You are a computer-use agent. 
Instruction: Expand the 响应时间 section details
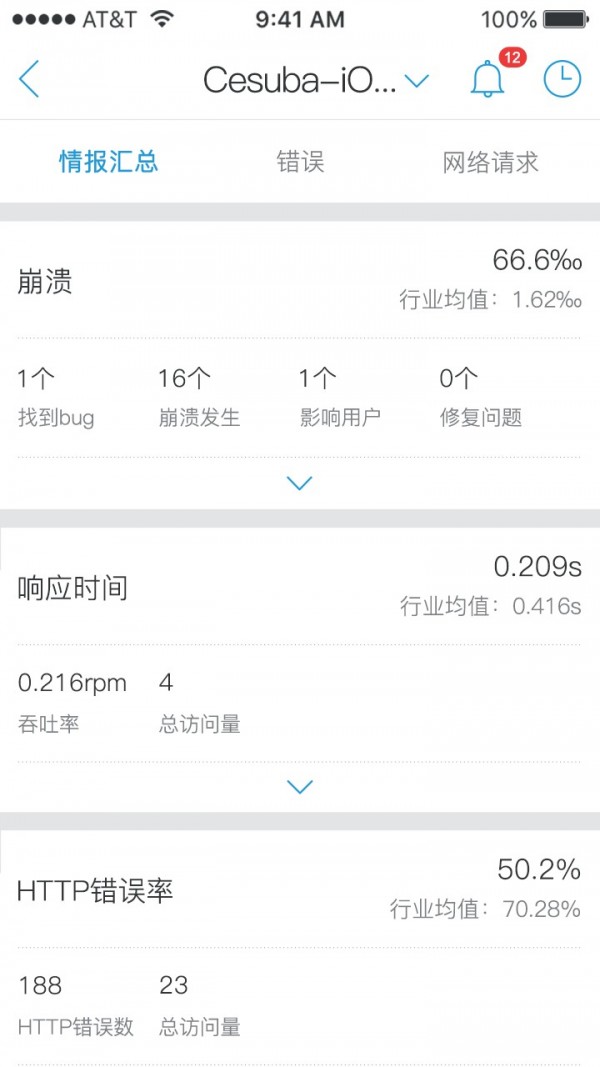pyautogui.click(x=300, y=788)
